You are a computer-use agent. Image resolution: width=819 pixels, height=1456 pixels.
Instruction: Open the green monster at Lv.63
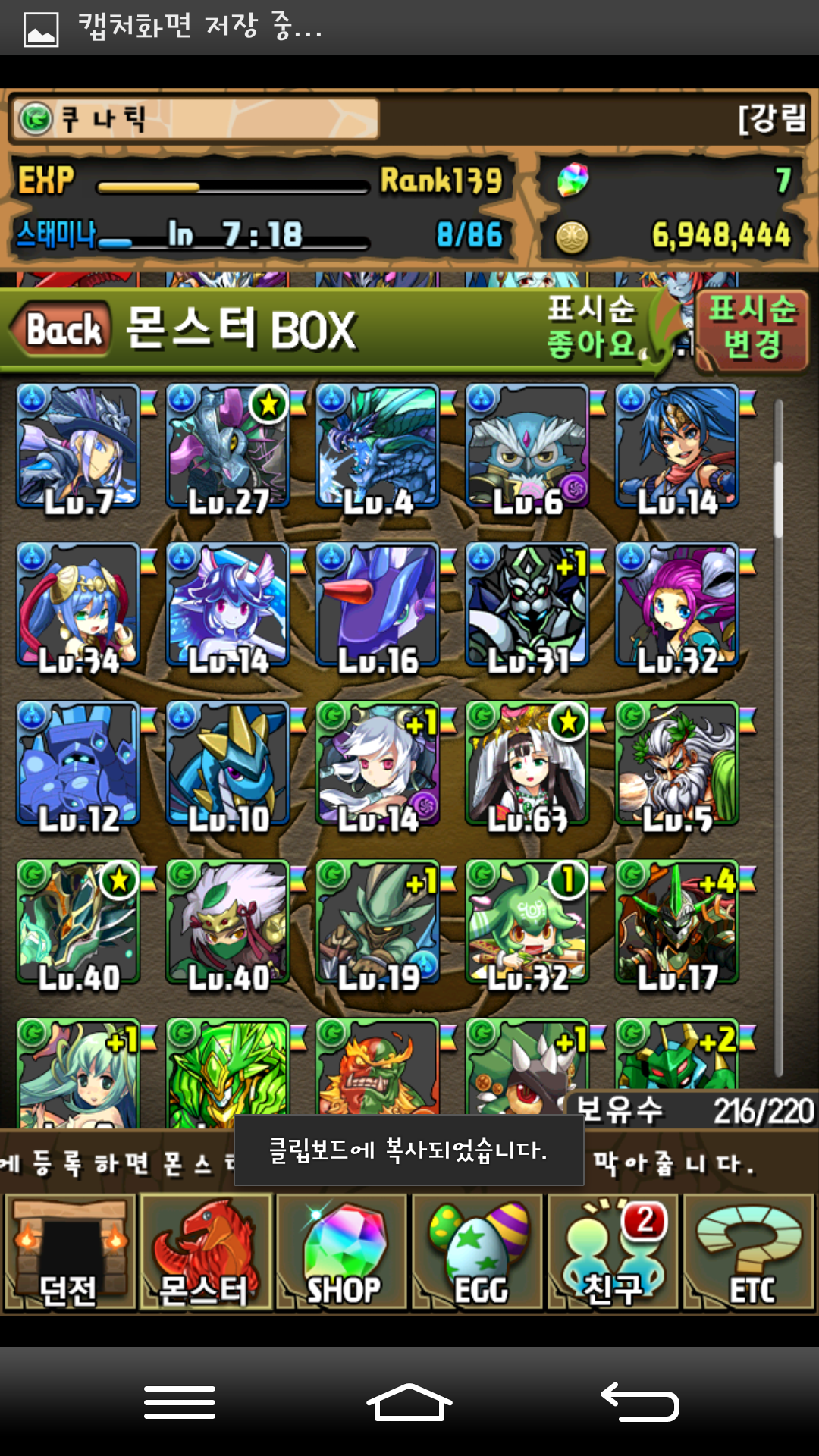[x=527, y=764]
